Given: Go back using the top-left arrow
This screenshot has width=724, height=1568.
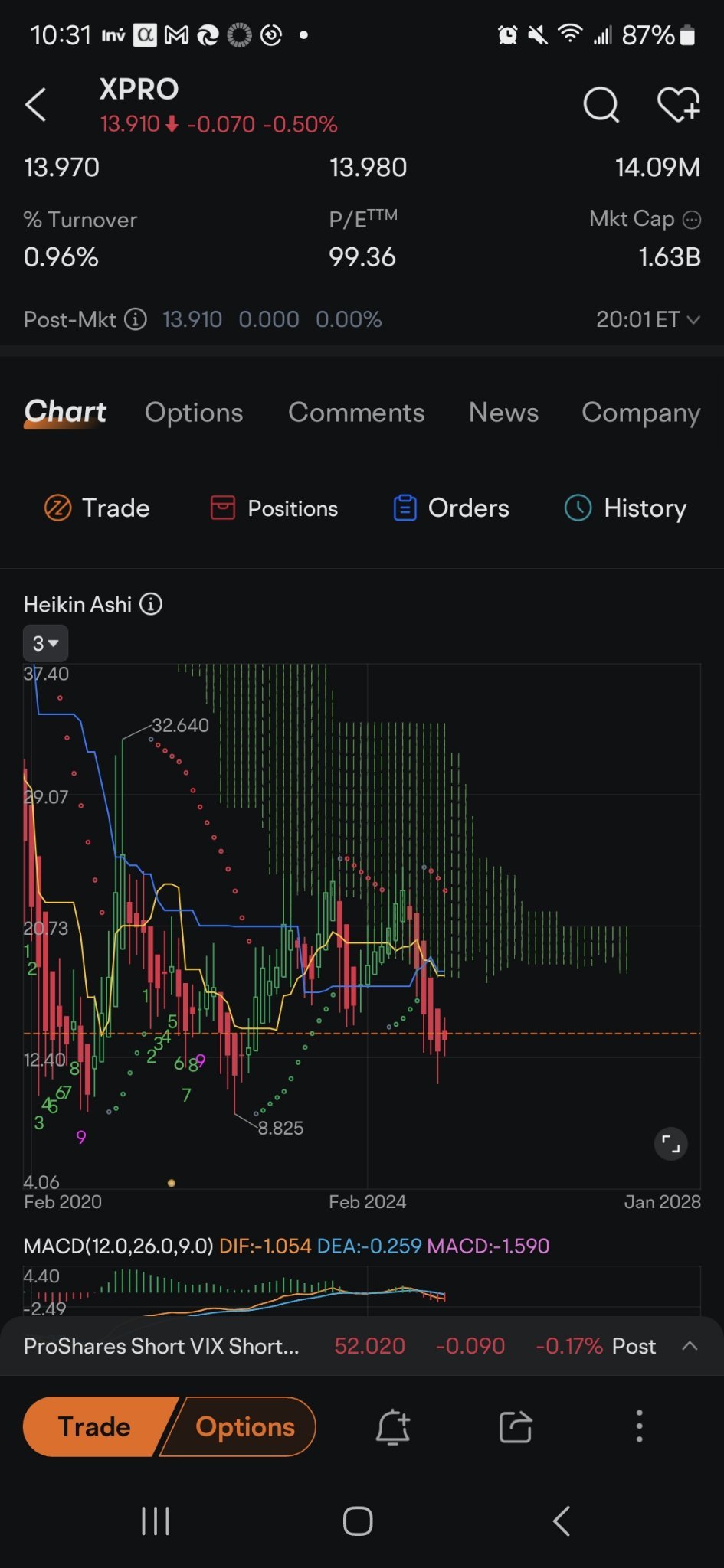Looking at the screenshot, I should (36, 105).
